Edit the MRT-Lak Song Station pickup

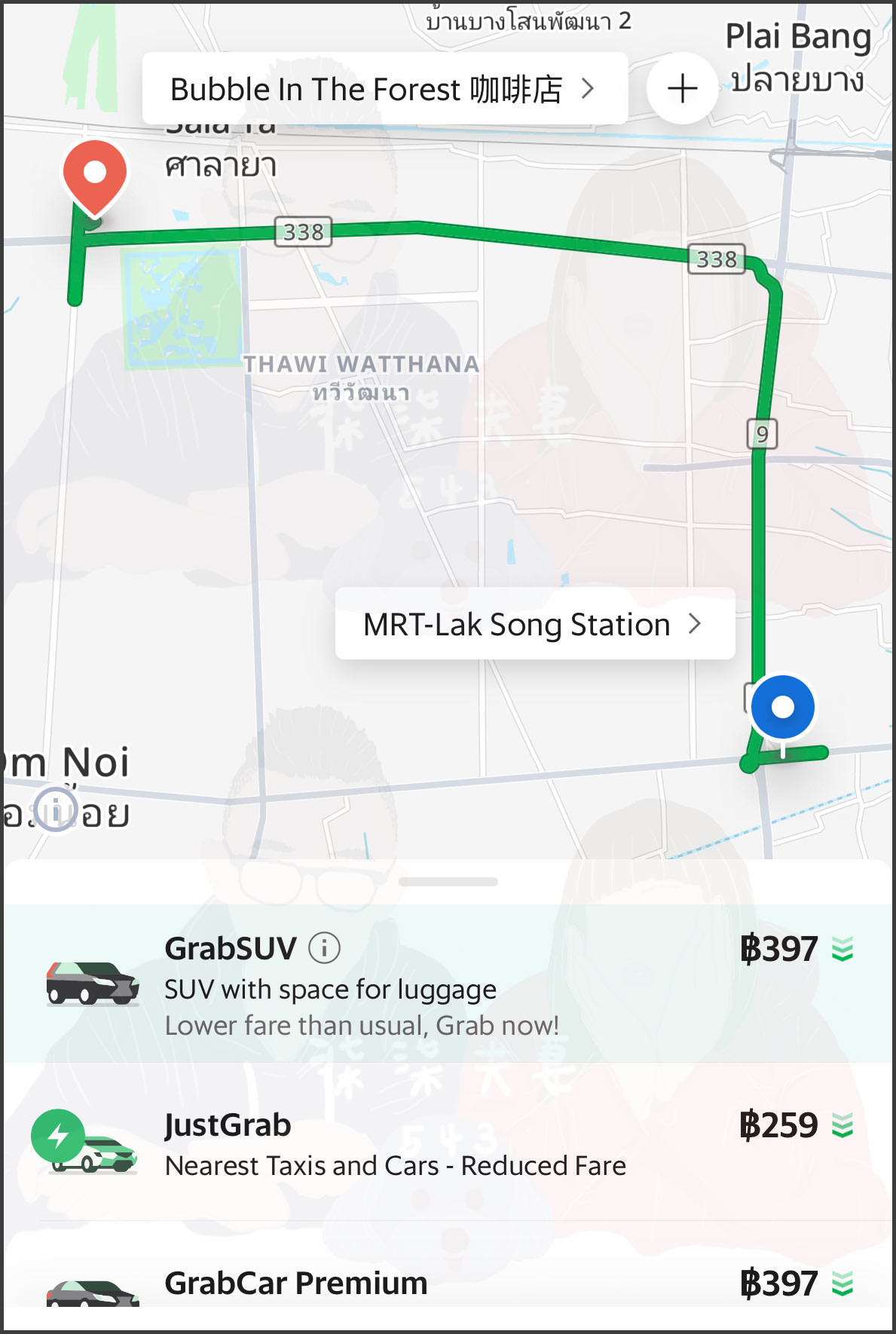click(534, 624)
